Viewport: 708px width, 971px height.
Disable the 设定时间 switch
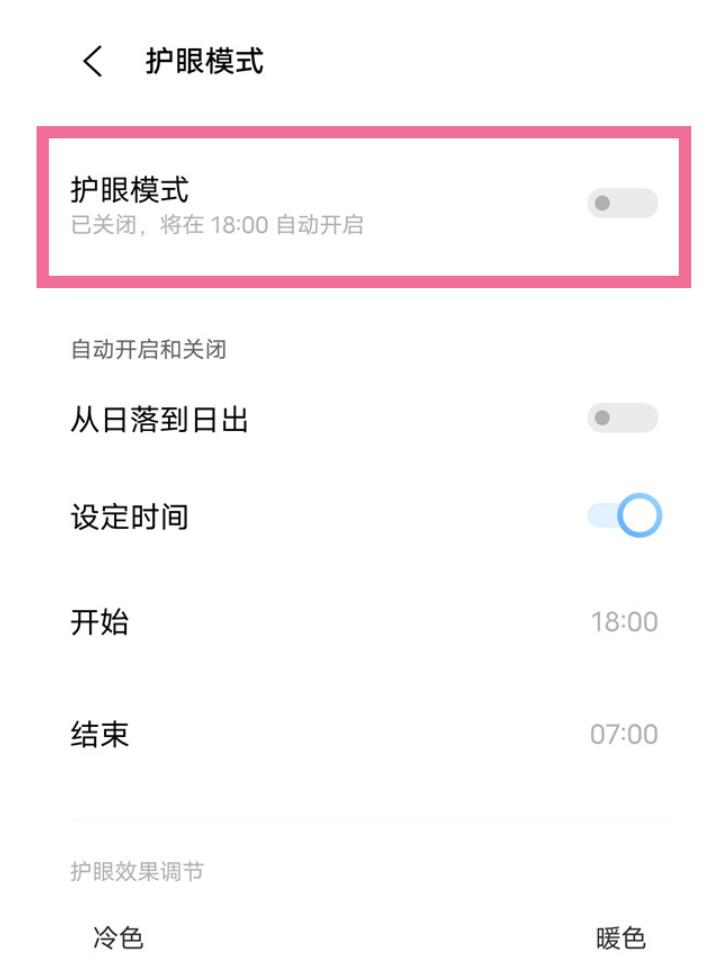tap(624, 516)
